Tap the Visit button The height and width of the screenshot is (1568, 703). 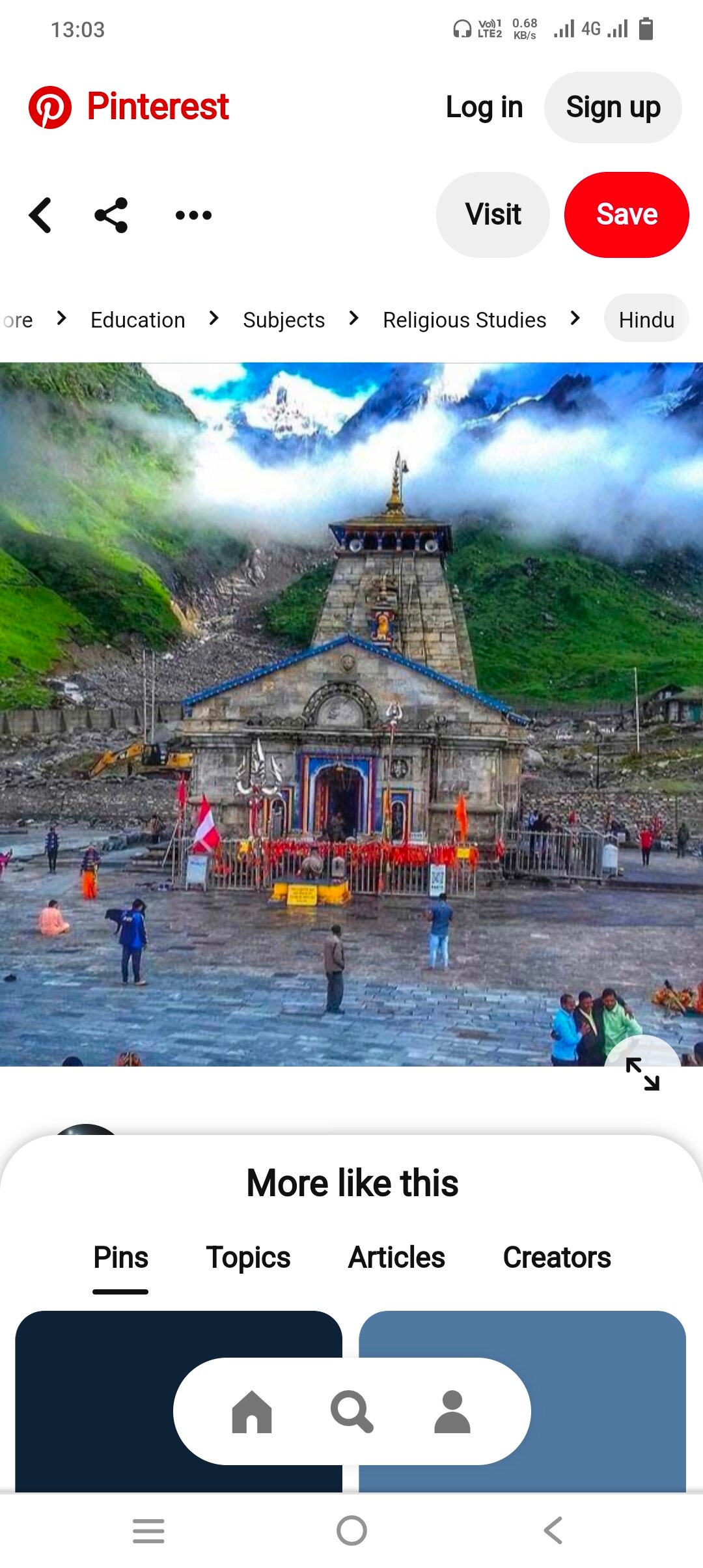pyautogui.click(x=493, y=215)
